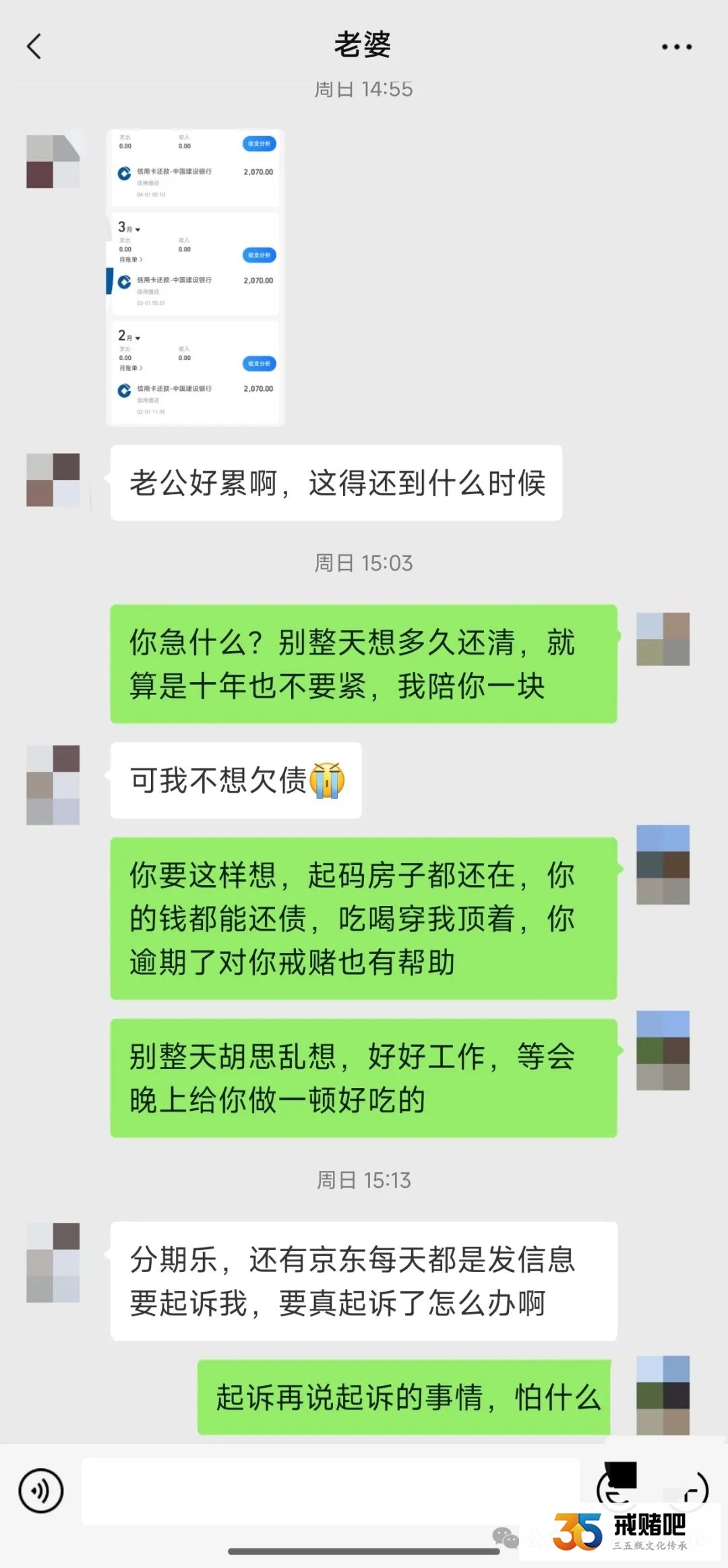Image resolution: width=728 pixels, height=1568 pixels.
Task: Go back from the 老婆 chat
Action: click(34, 47)
